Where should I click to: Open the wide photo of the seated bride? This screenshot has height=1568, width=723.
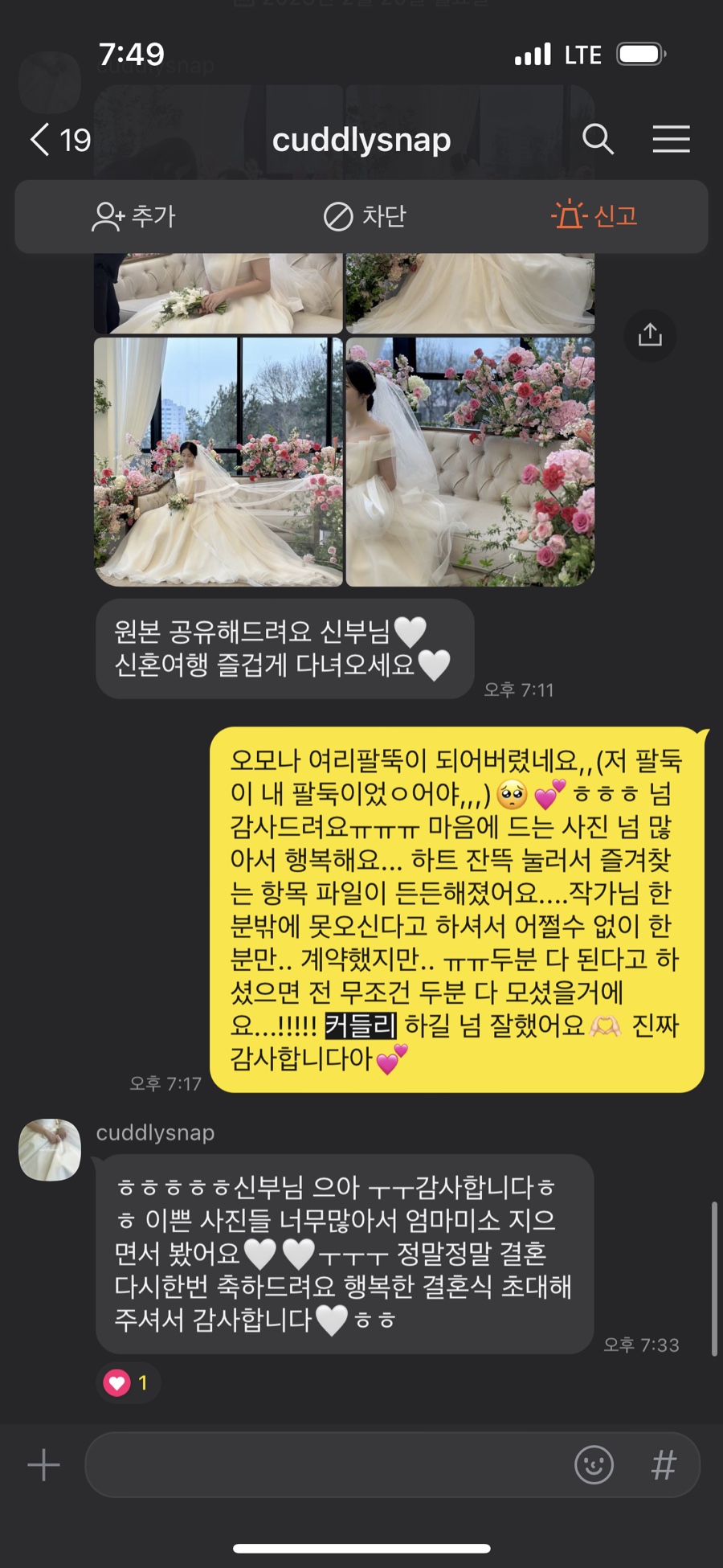pyautogui.click(x=219, y=461)
